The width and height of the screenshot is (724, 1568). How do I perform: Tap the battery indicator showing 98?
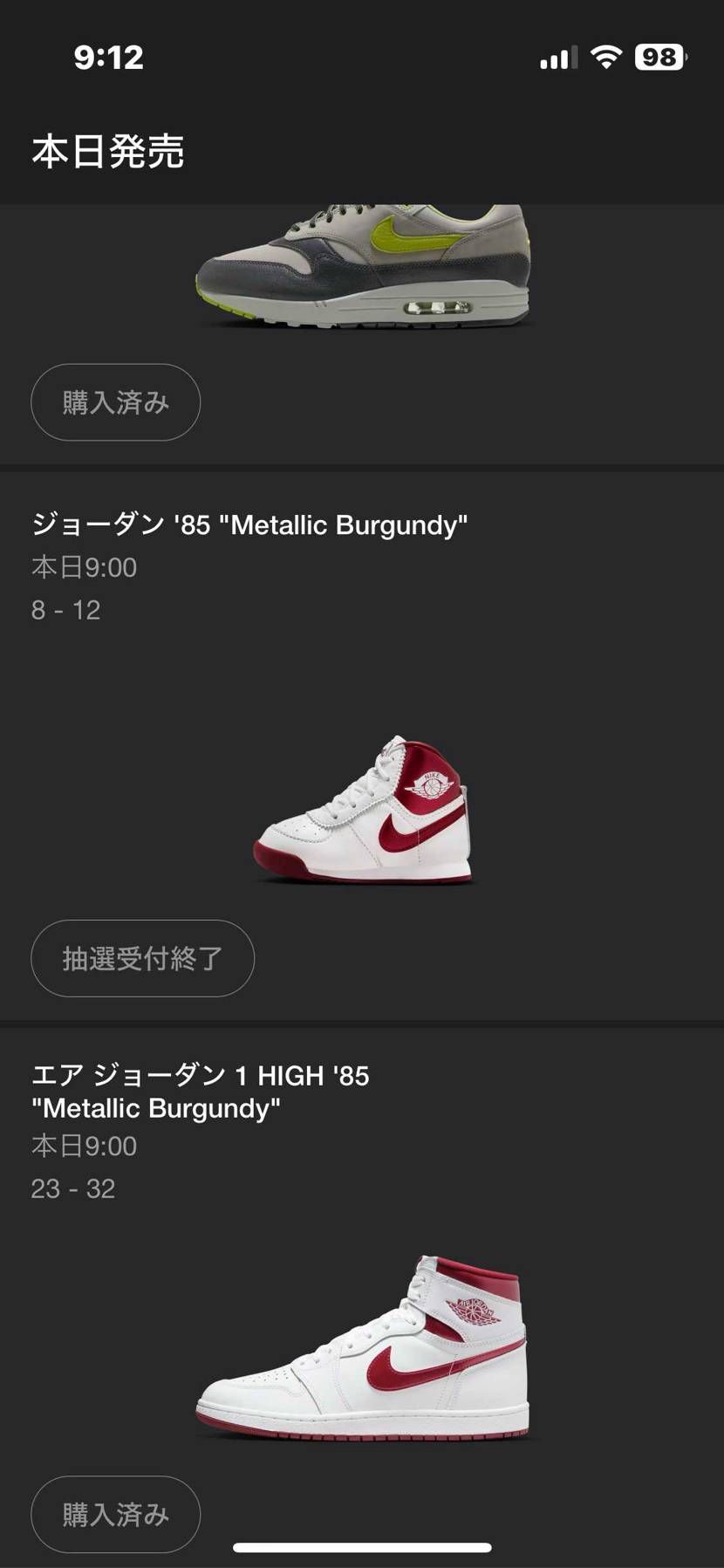660,56
